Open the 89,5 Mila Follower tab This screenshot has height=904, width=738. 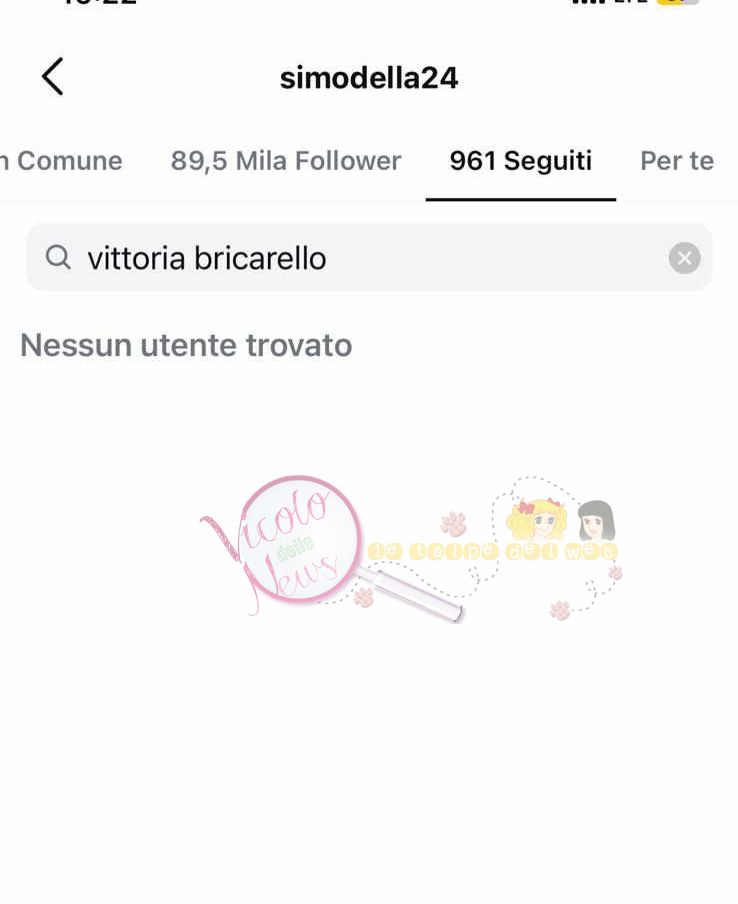[x=285, y=161]
